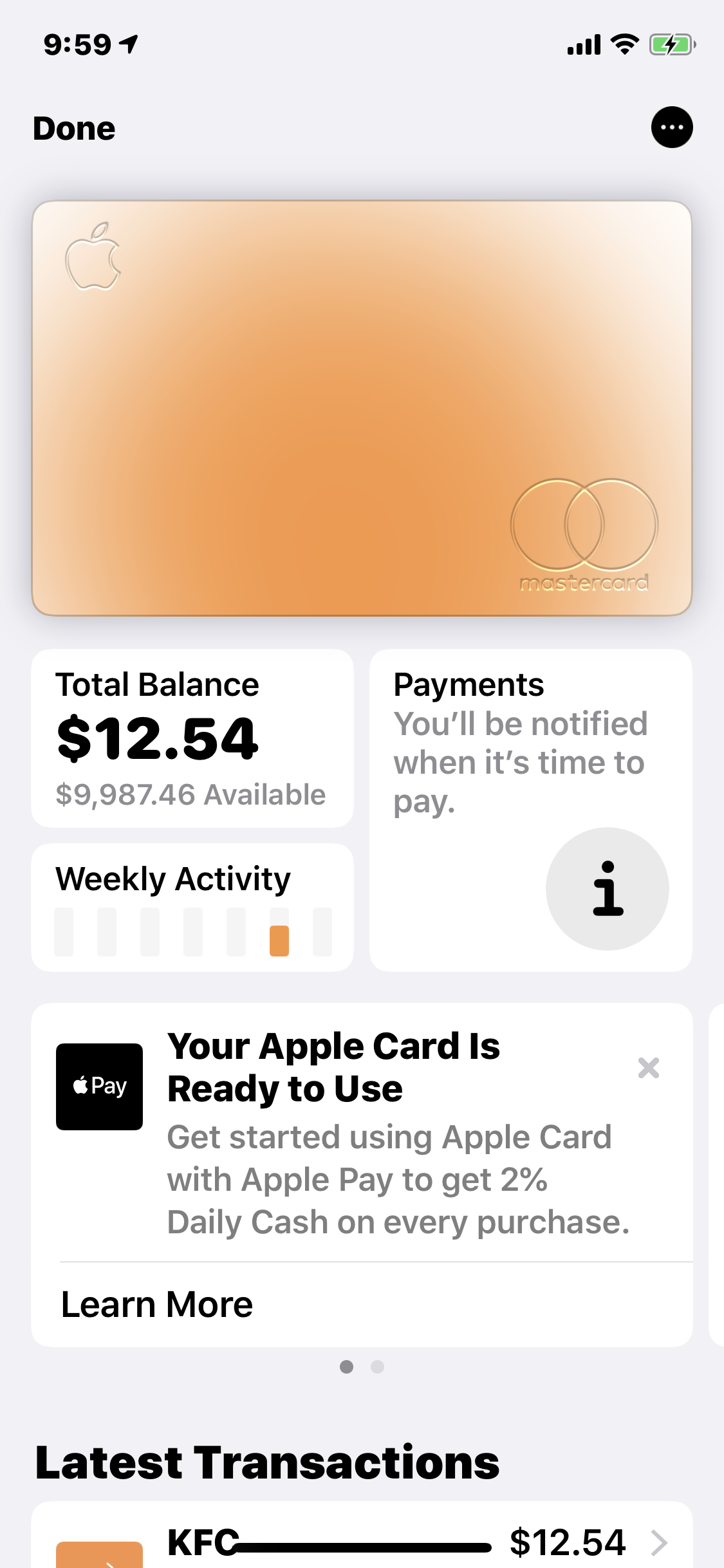Tap Learn More about Apple Card
This screenshot has width=724, height=1568.
pos(157,1305)
